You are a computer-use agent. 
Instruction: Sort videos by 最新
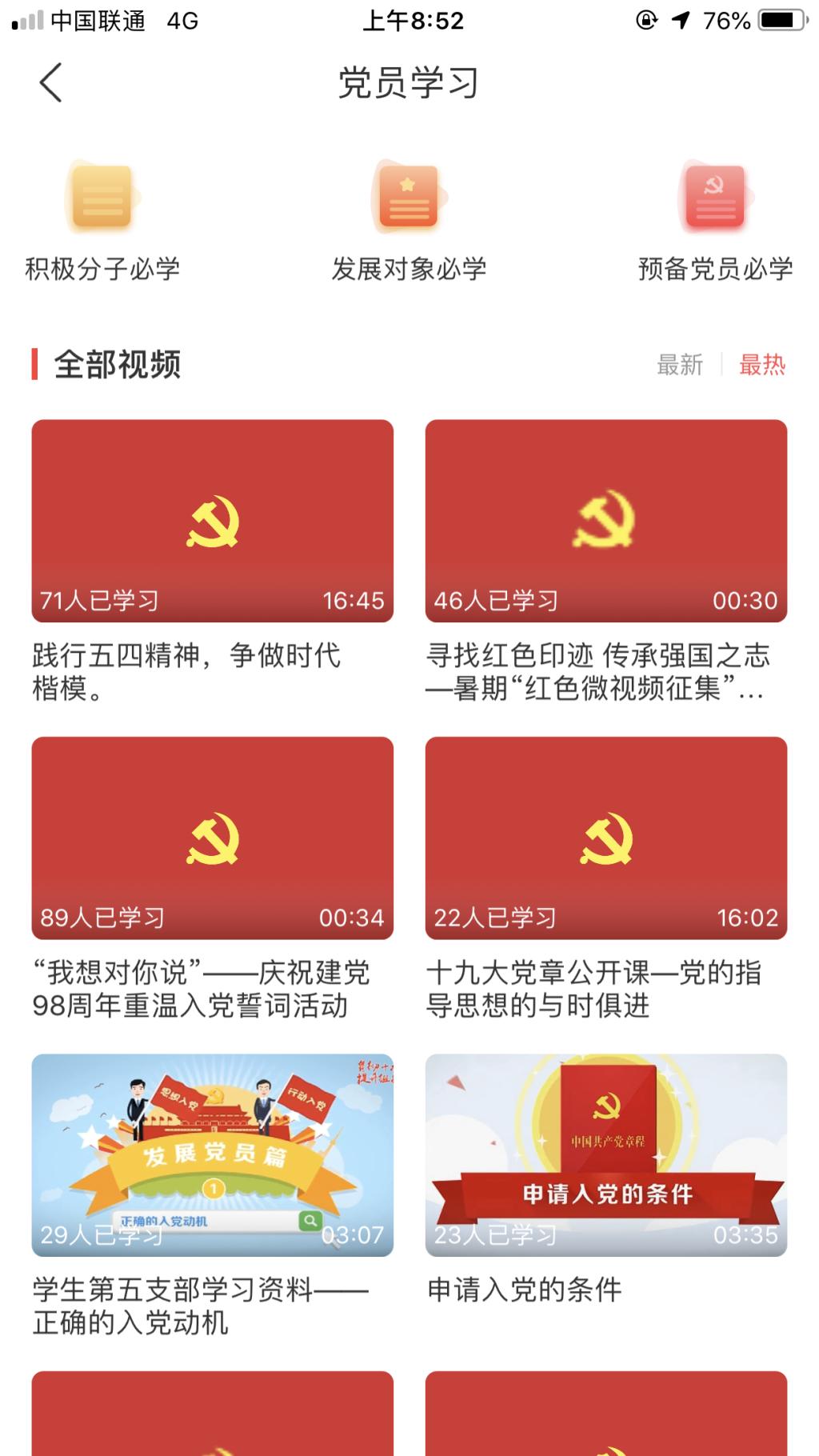pos(680,365)
